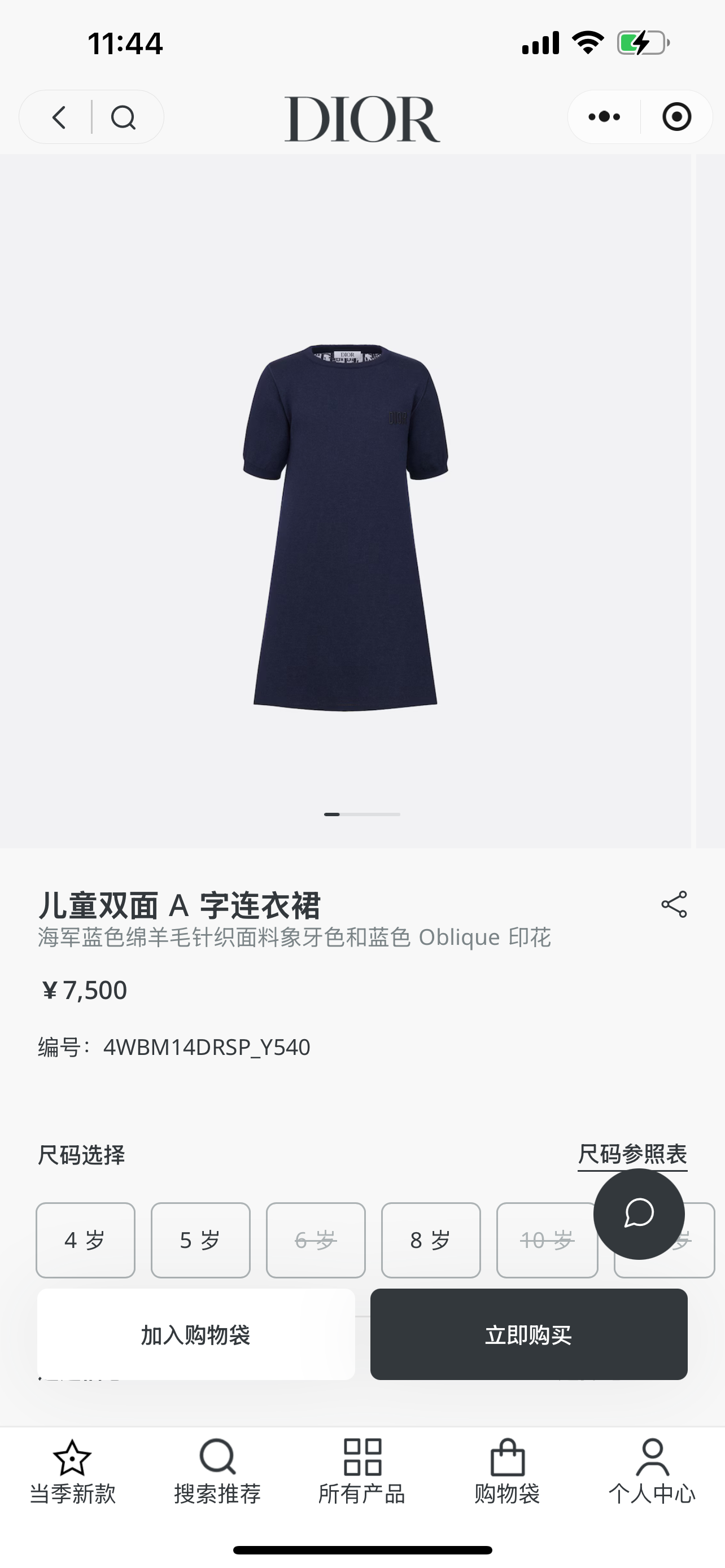725x1568 pixels.
Task: Choose the 5 岁 size option
Action: [200, 1240]
